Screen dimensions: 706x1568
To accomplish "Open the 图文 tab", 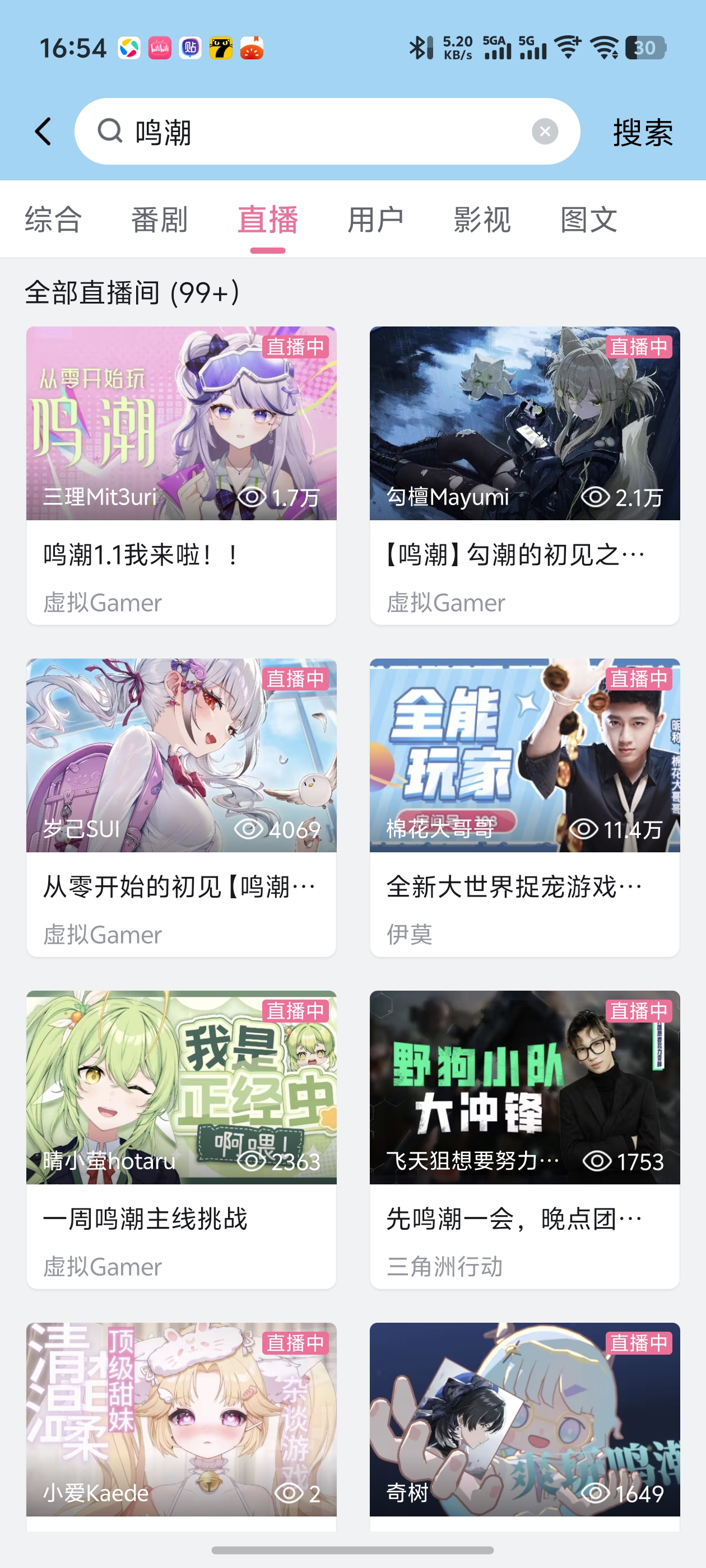I will click(x=588, y=220).
